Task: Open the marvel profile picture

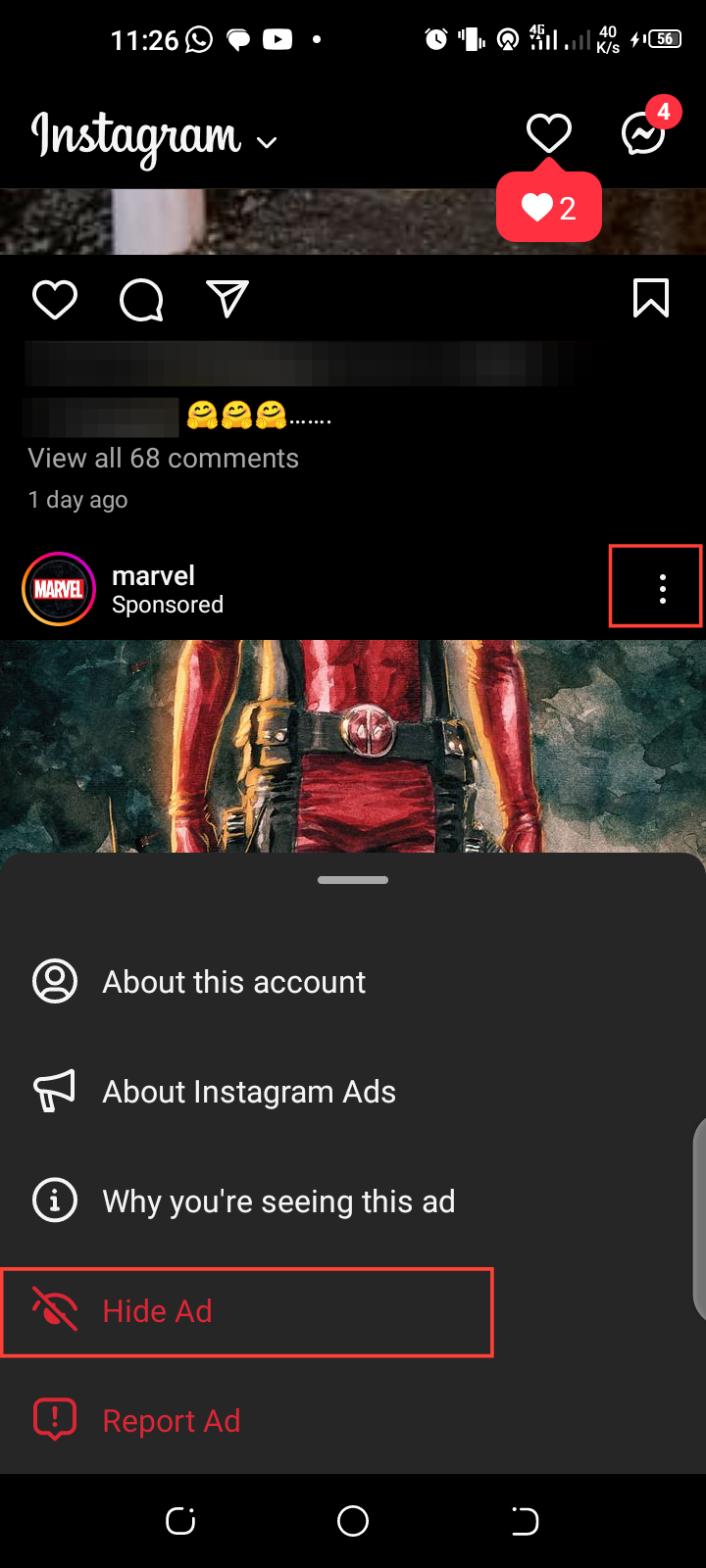Action: (x=59, y=589)
